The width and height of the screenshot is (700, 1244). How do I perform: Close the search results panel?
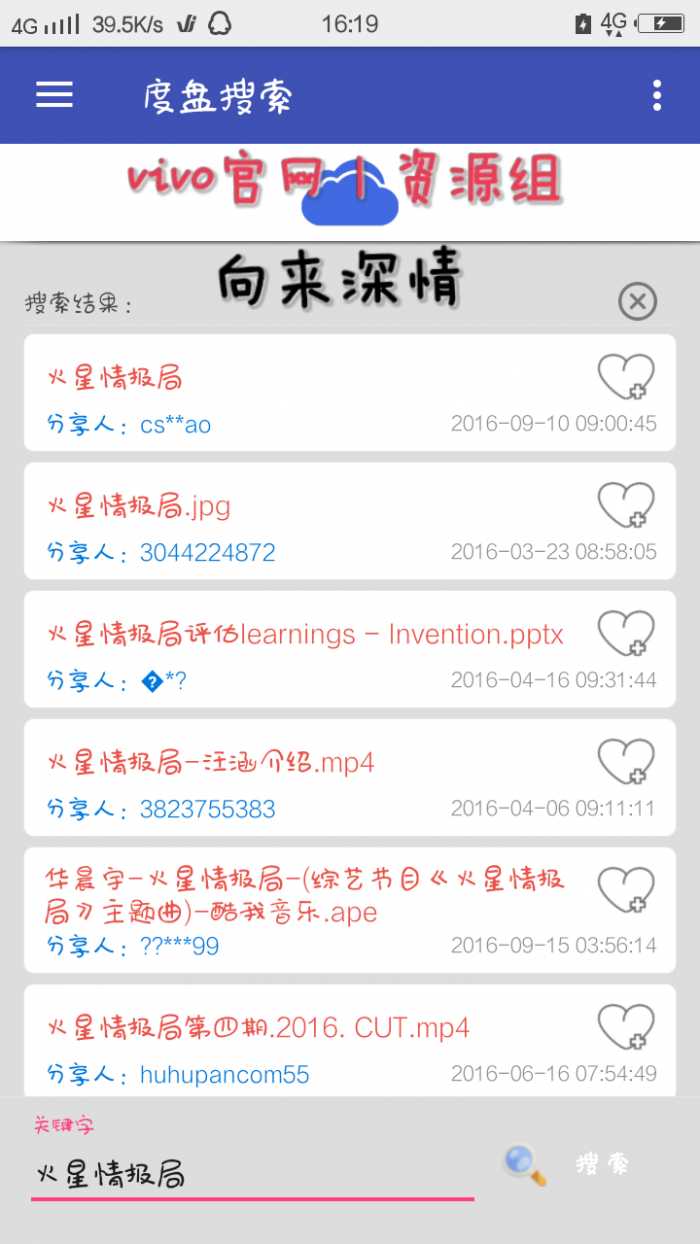coord(637,300)
